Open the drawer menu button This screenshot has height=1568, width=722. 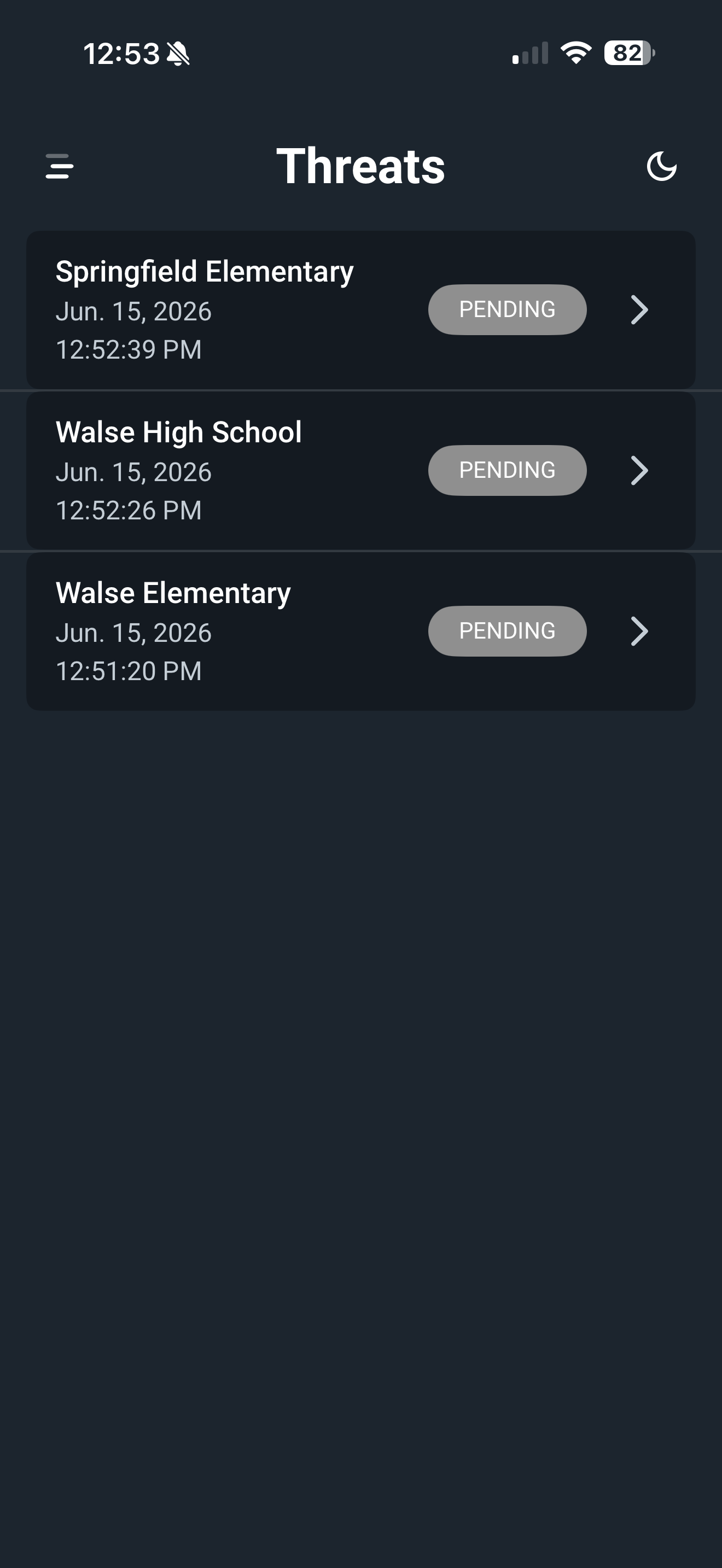60,166
